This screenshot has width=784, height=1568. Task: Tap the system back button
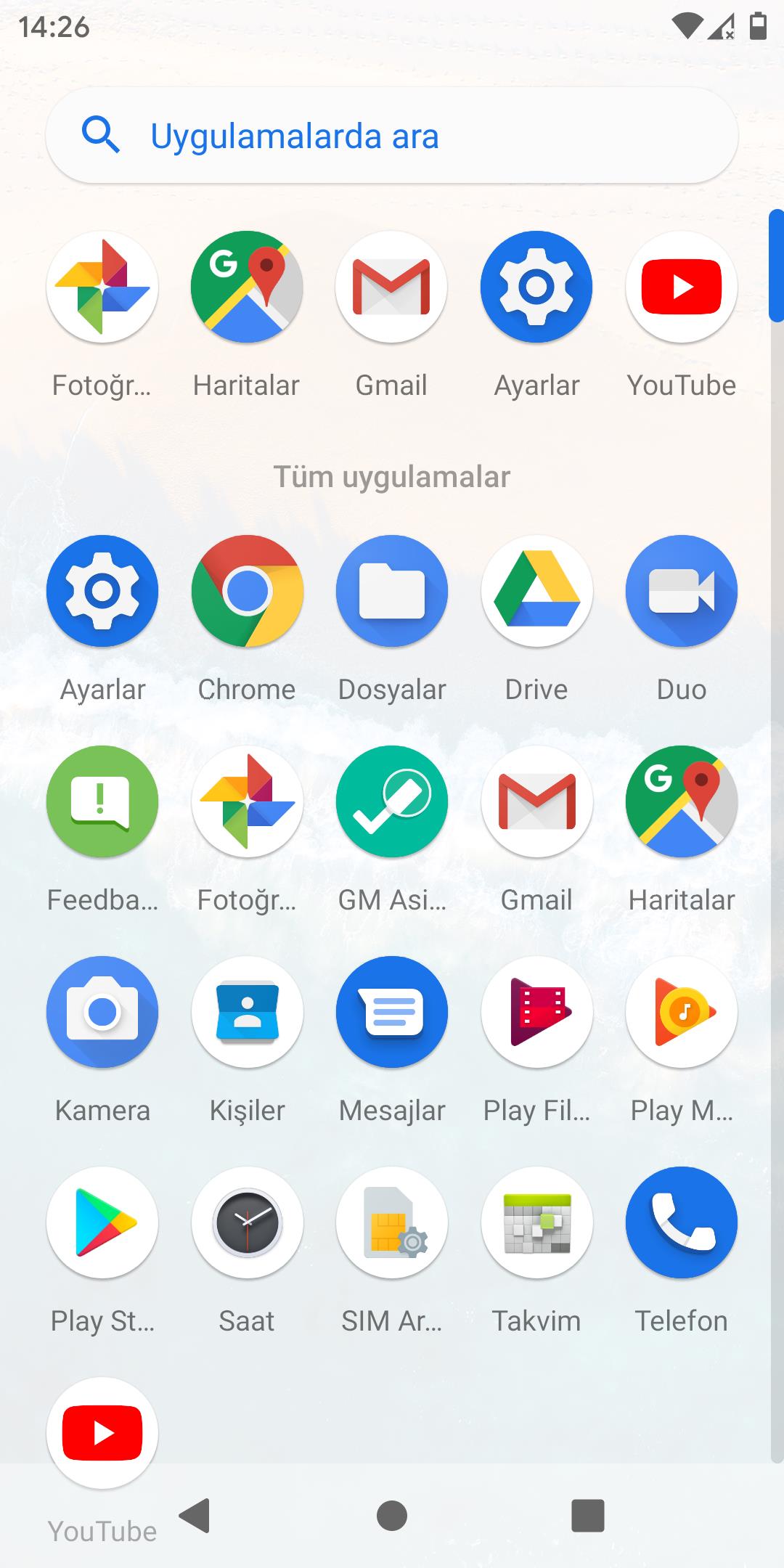(x=195, y=1516)
